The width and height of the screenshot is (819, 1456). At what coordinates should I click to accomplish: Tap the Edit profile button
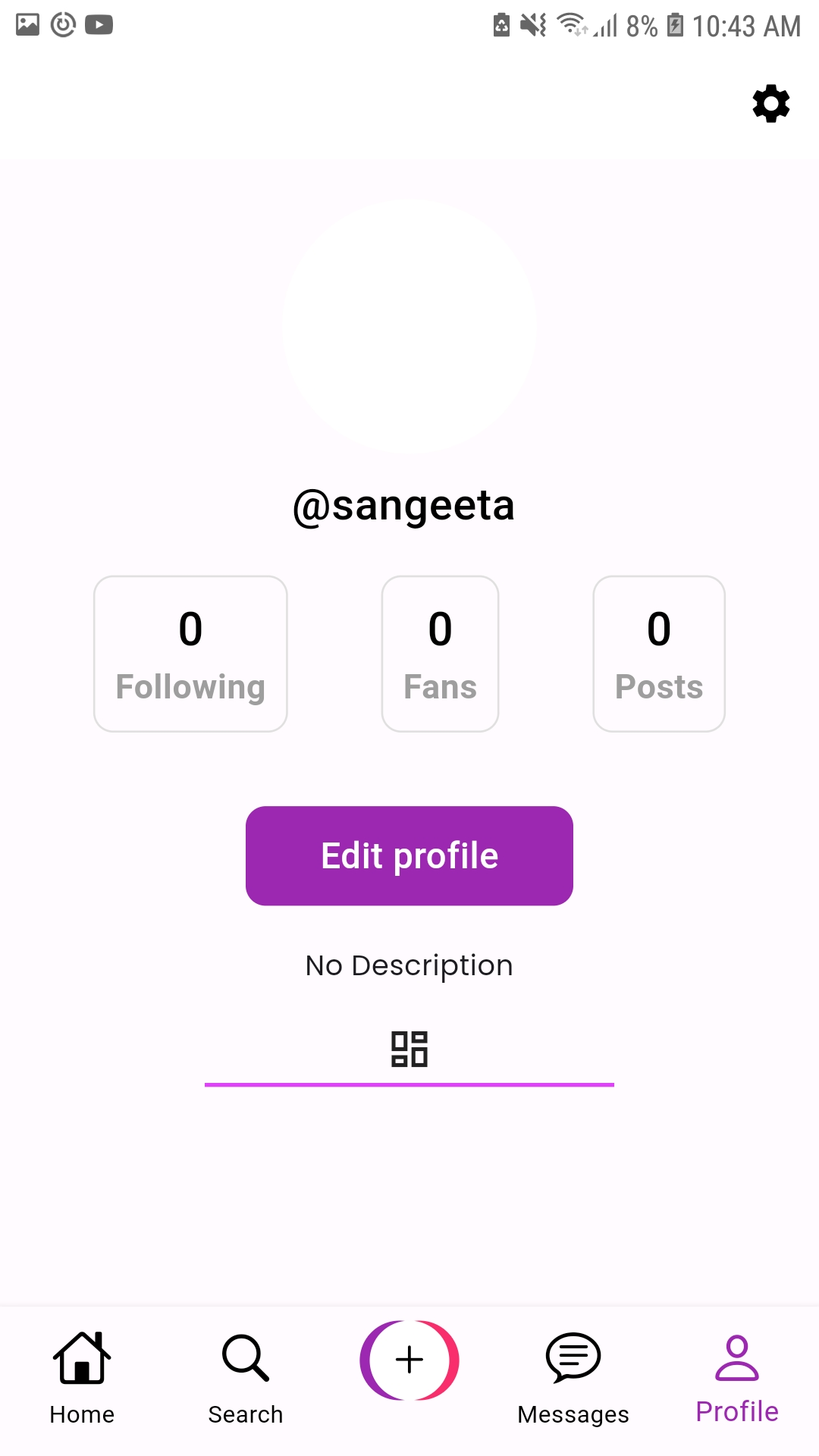pos(409,855)
